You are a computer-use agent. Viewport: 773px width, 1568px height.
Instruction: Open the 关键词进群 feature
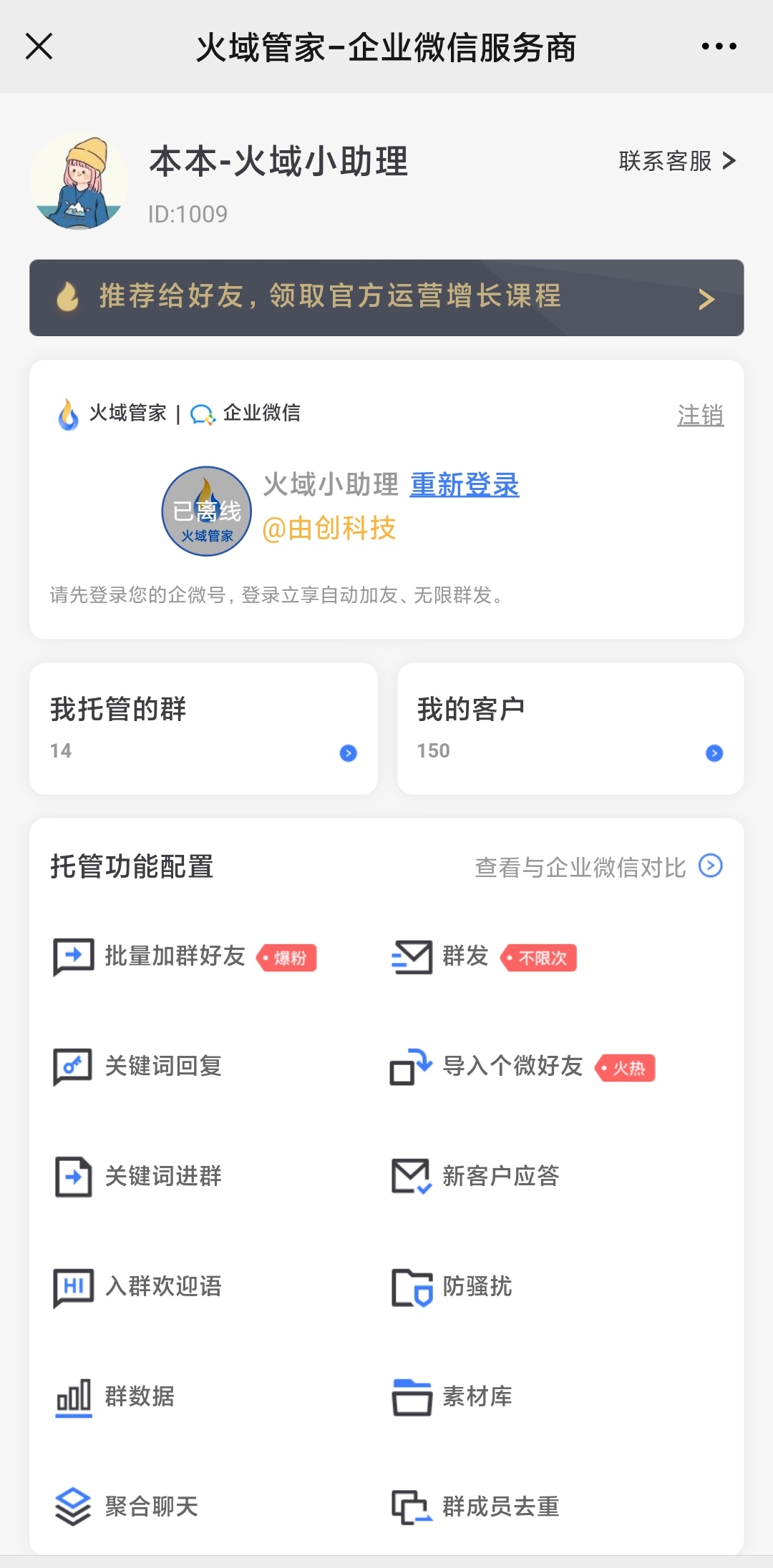tap(72, 1177)
